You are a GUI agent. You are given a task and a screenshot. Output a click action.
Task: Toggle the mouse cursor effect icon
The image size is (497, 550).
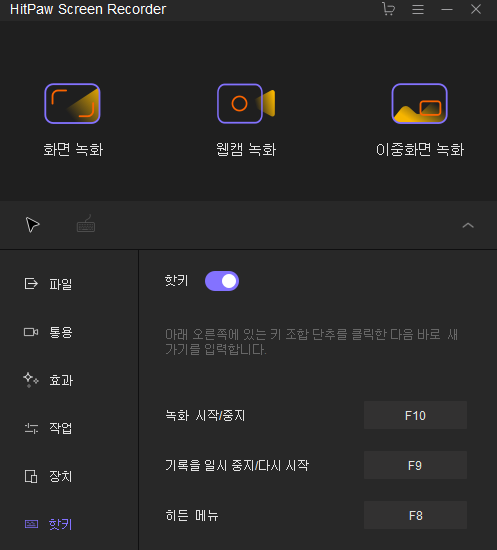(x=33, y=225)
